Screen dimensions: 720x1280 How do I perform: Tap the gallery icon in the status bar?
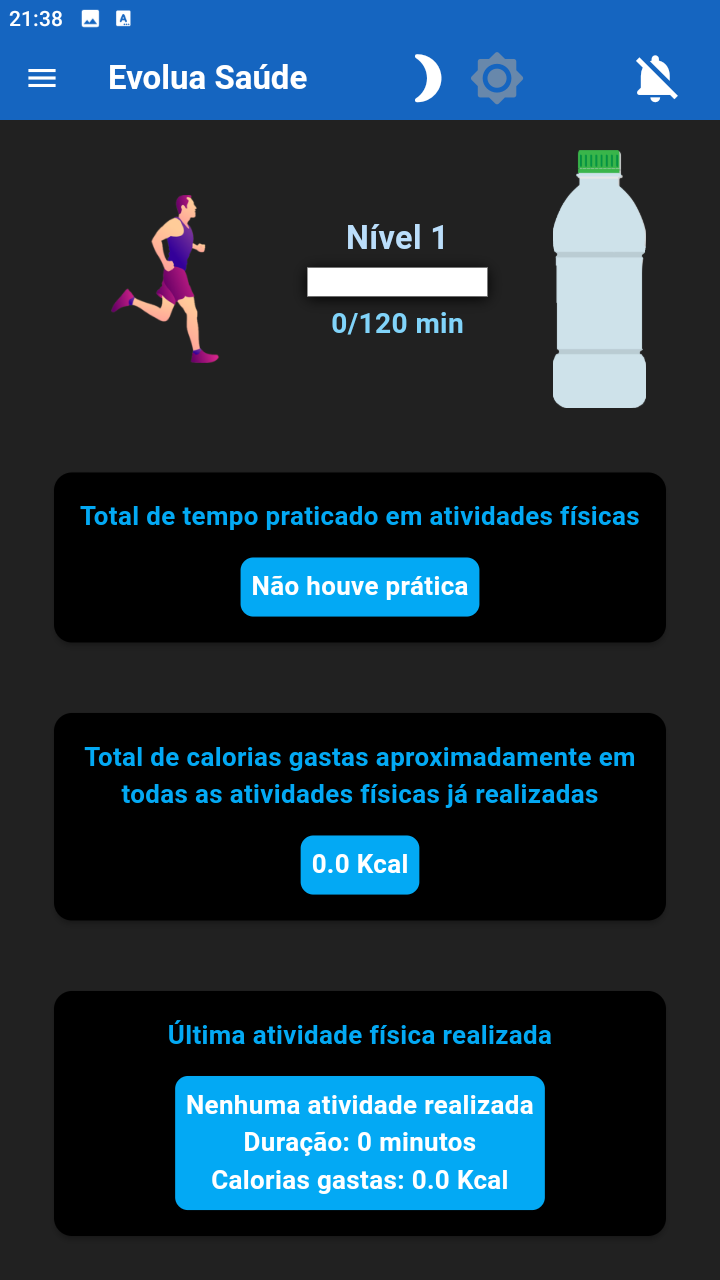click(x=90, y=17)
